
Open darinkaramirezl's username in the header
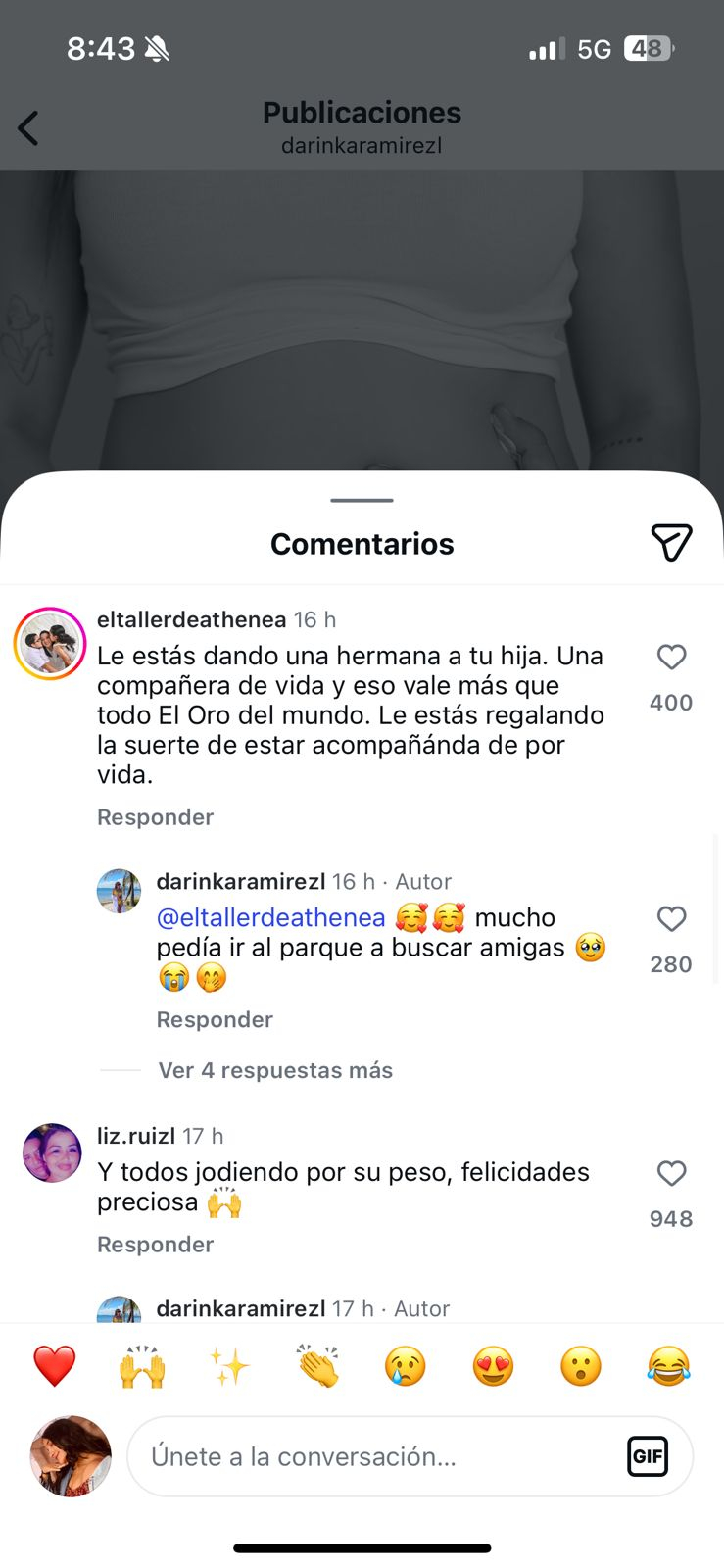click(x=362, y=145)
